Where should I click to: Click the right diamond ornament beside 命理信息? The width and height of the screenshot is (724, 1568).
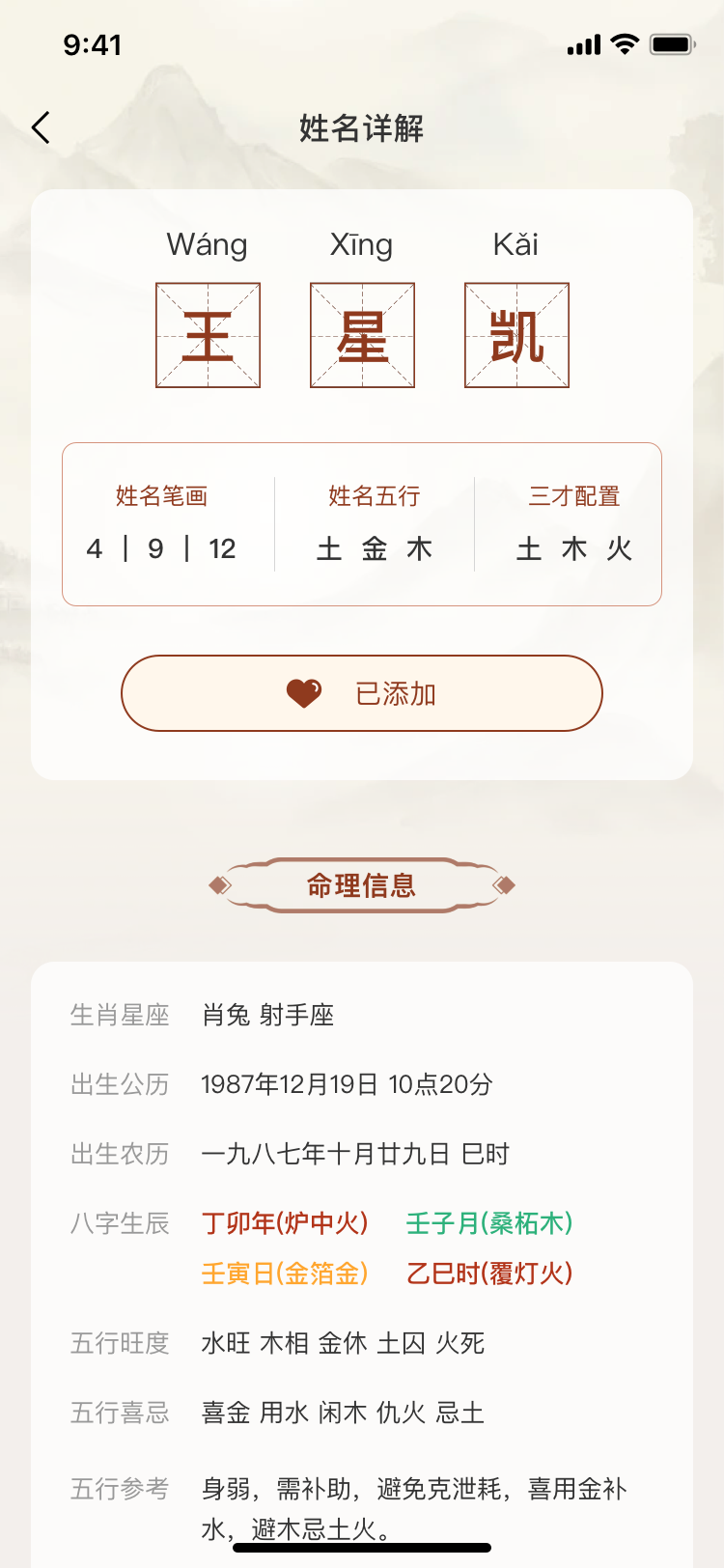click(x=503, y=884)
